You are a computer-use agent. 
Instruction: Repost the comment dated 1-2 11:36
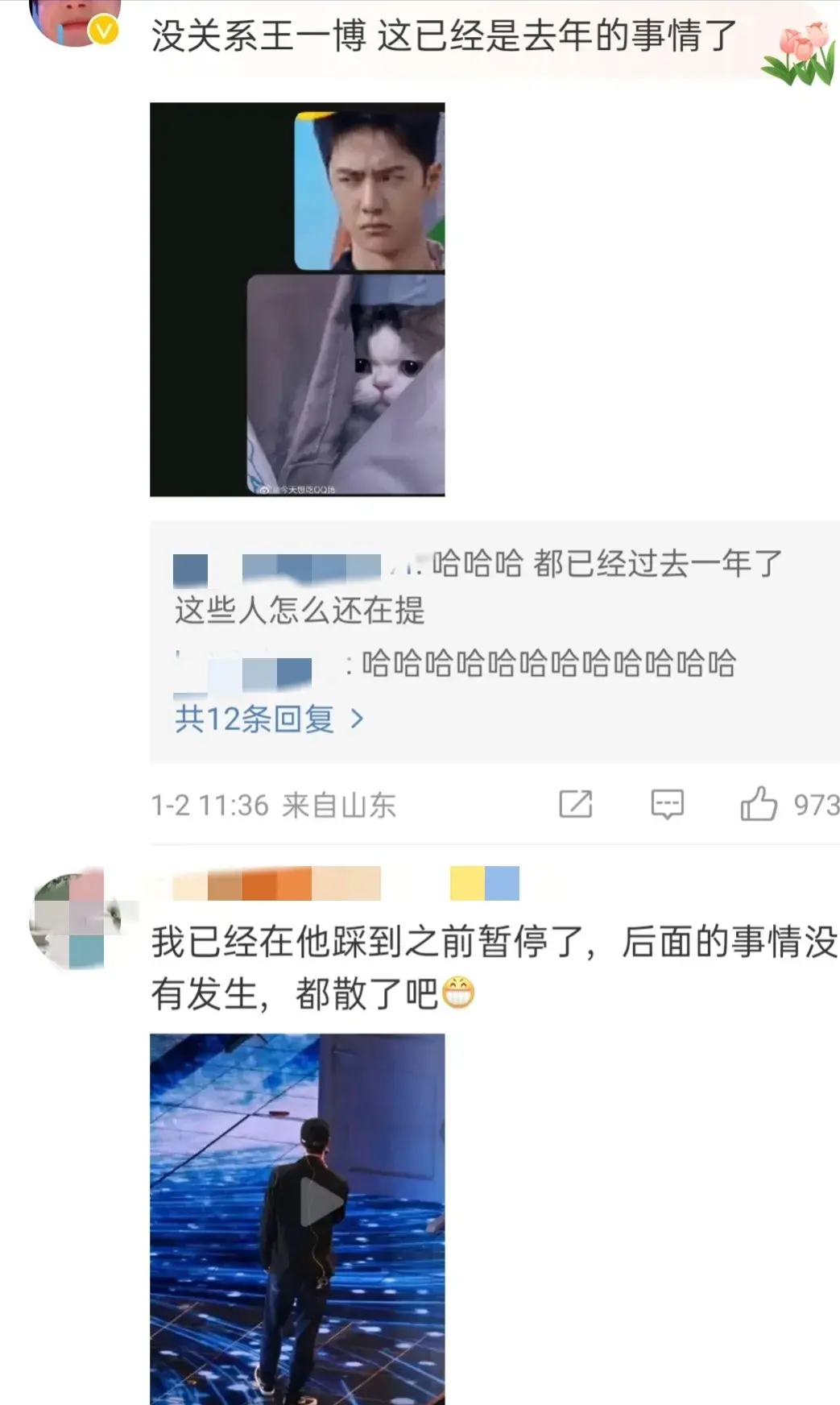tap(575, 804)
